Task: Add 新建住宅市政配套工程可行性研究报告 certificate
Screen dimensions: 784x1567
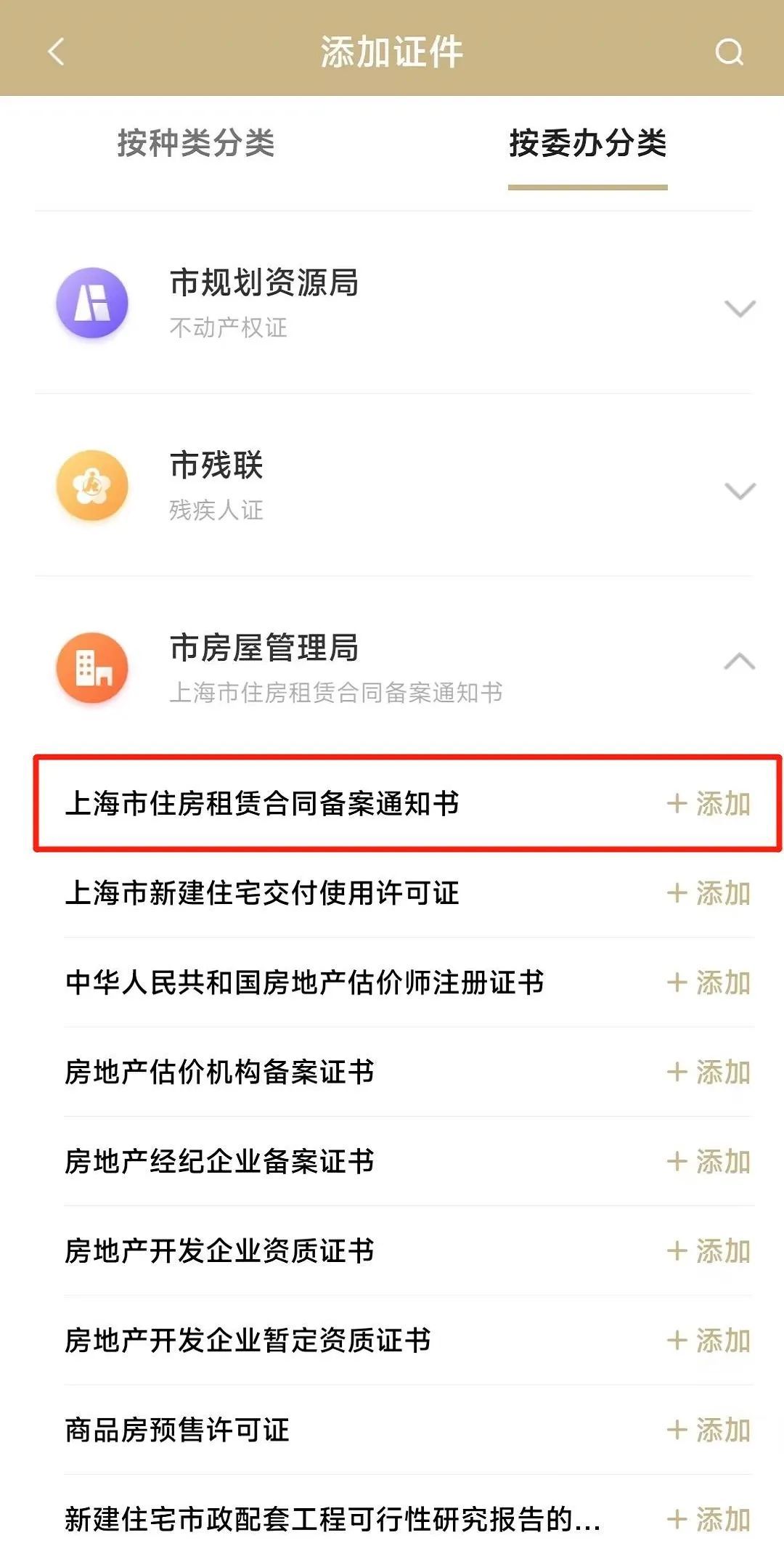Action: (709, 1519)
